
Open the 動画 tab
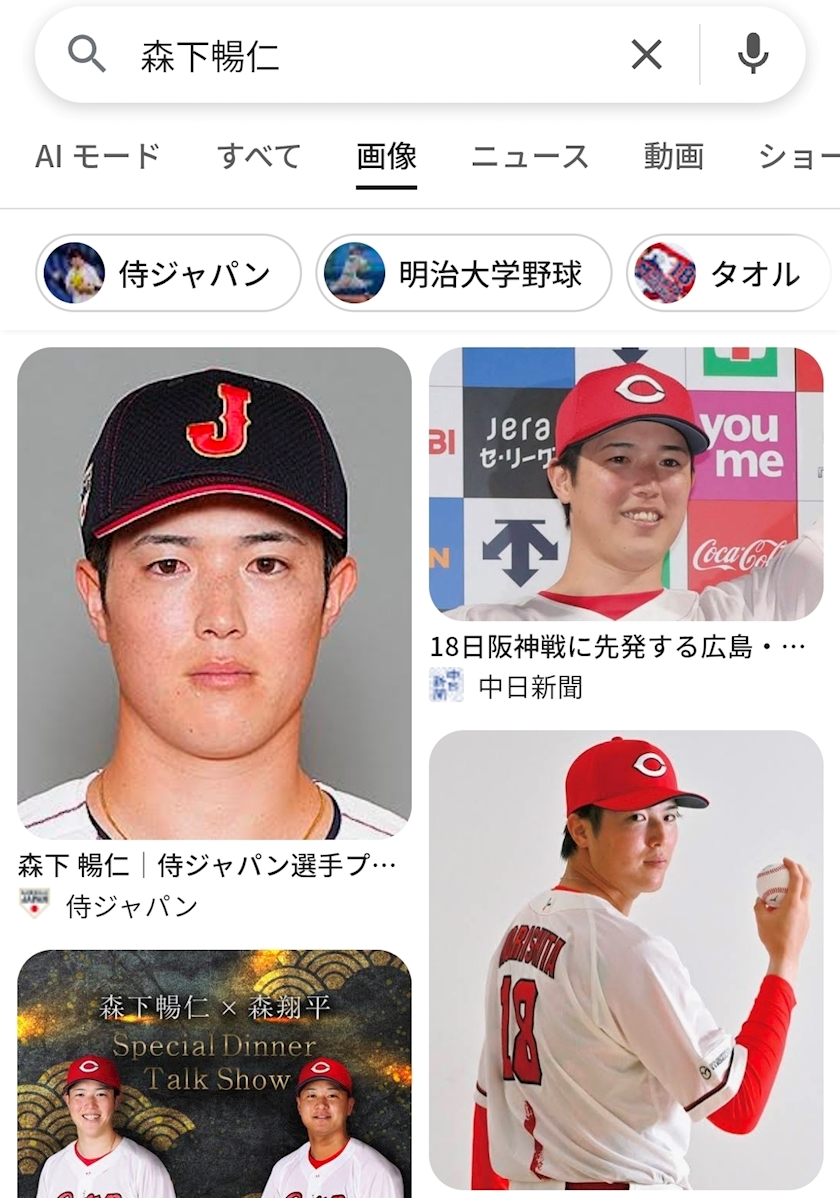pos(674,157)
